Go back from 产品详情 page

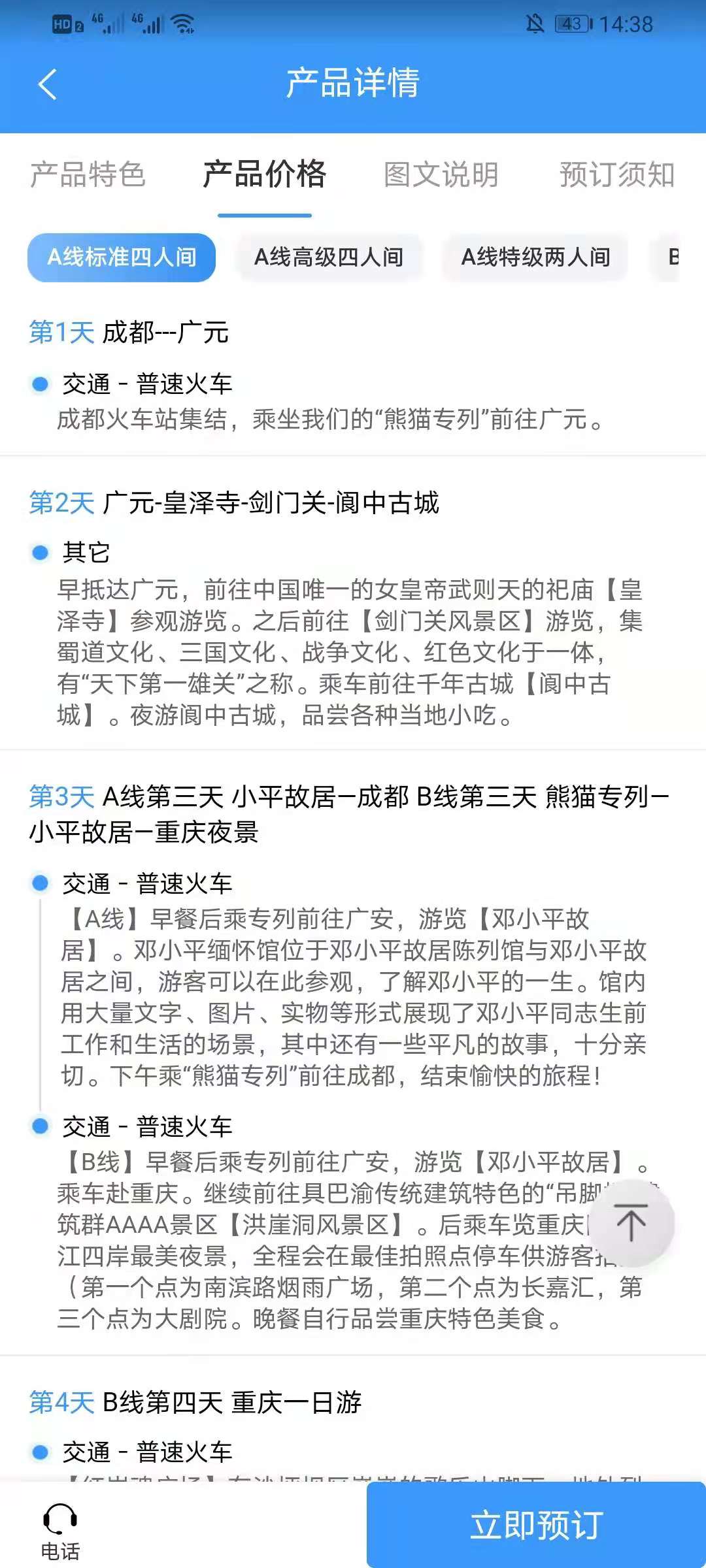(x=47, y=84)
